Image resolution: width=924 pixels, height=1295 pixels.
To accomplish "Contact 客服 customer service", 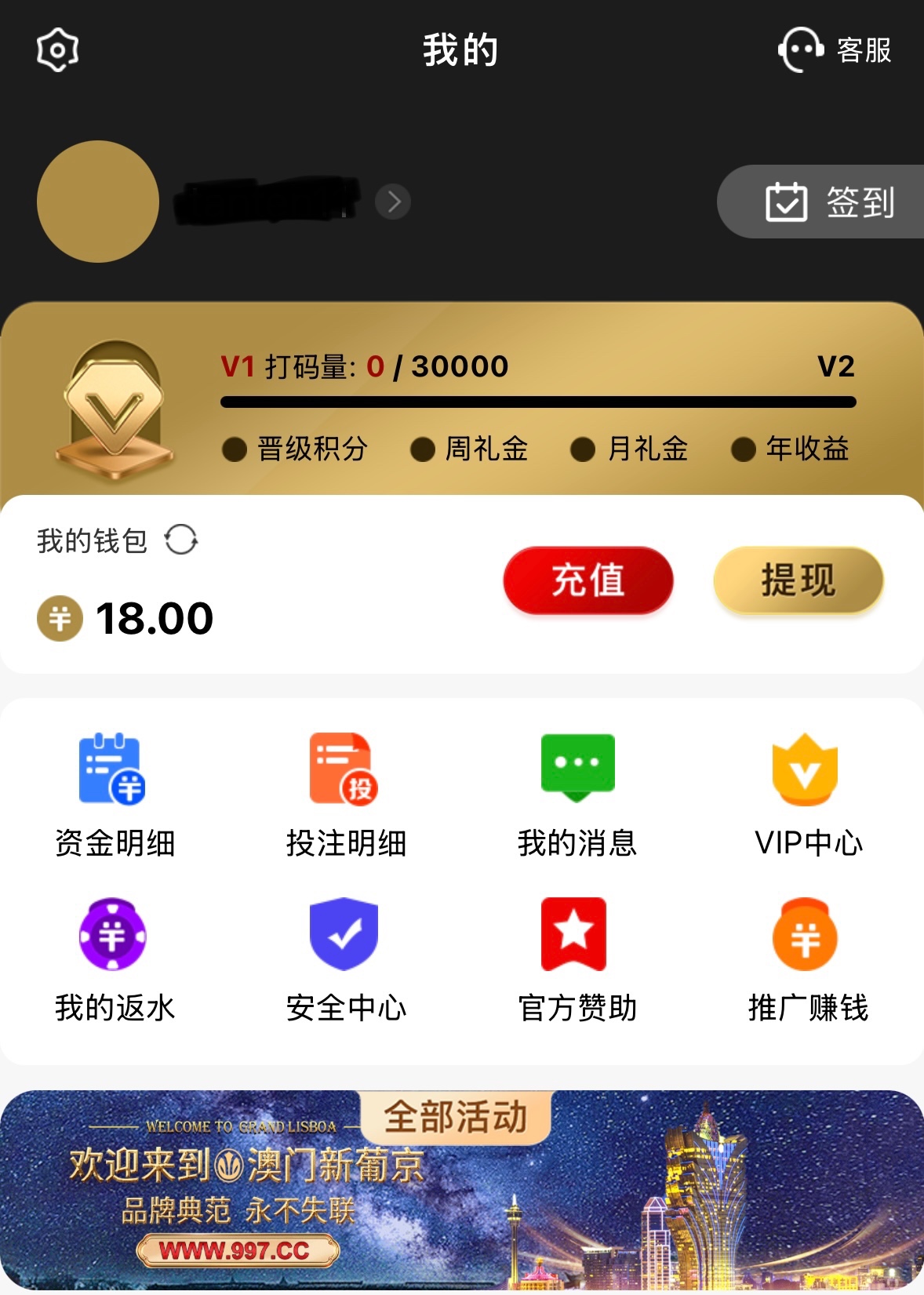I will pos(835,50).
